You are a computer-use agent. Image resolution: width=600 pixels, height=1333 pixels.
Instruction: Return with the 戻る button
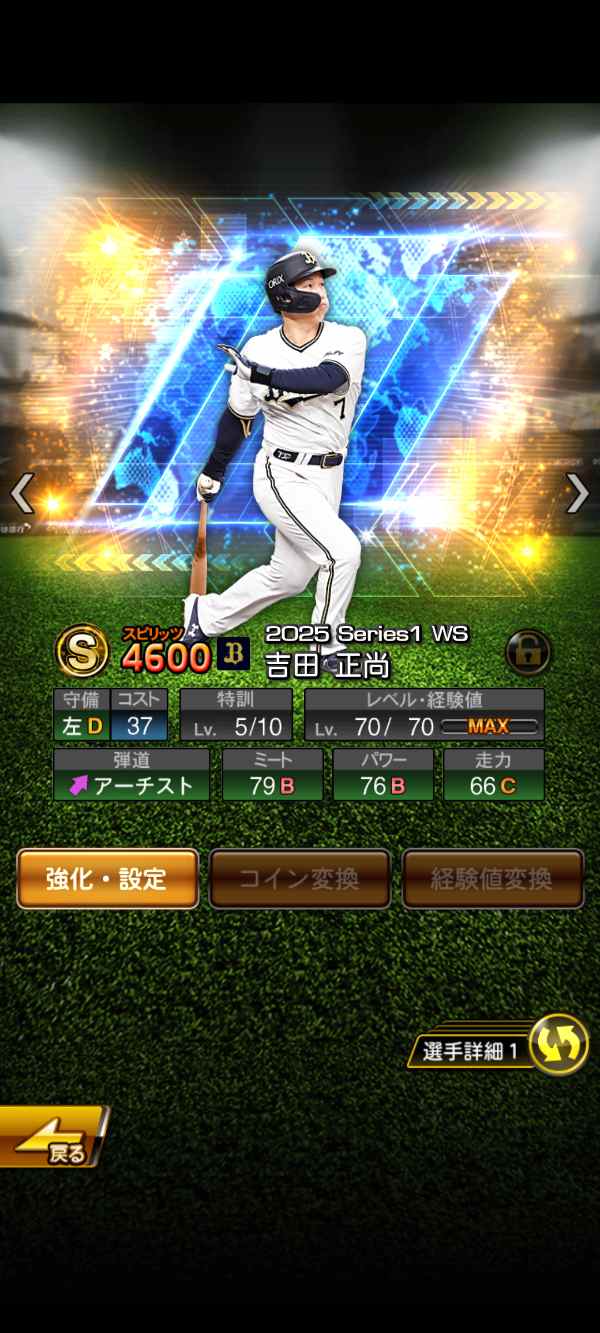point(55,1138)
